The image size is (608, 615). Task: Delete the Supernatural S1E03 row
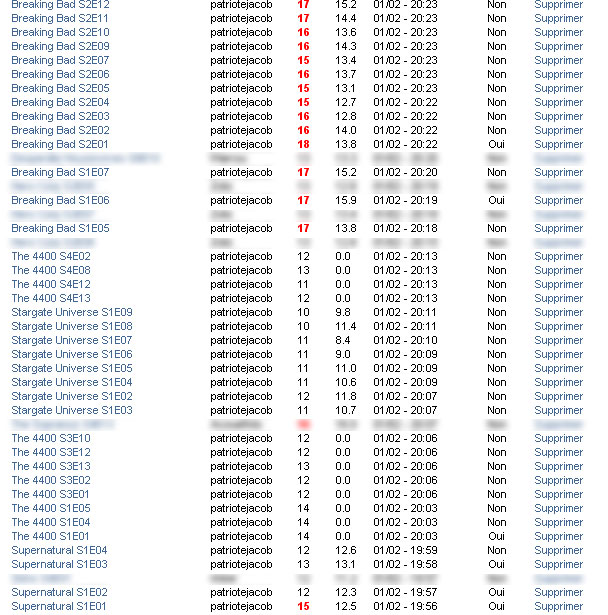(559, 564)
